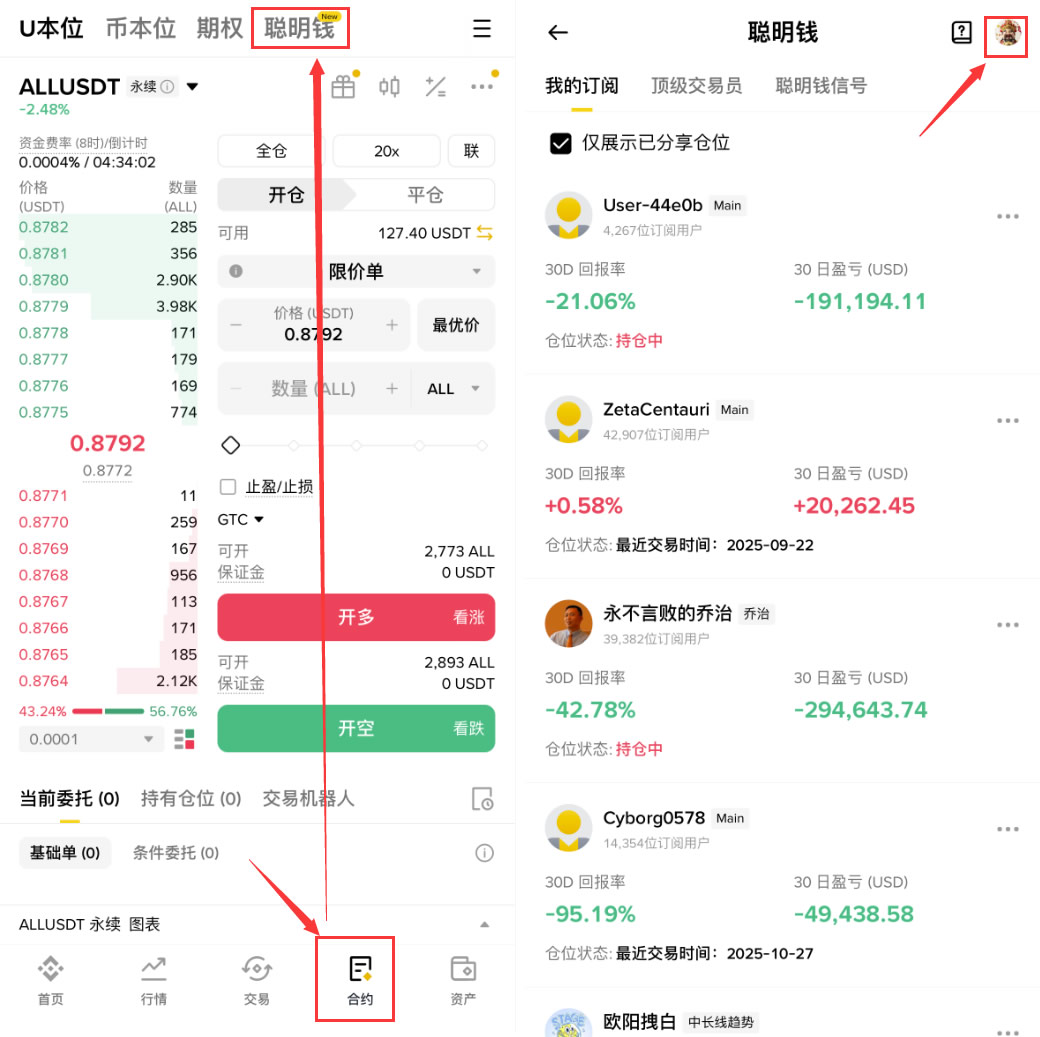Open the profile avatar at top right
The width and height of the screenshot is (1040, 1037).
[x=1007, y=34]
